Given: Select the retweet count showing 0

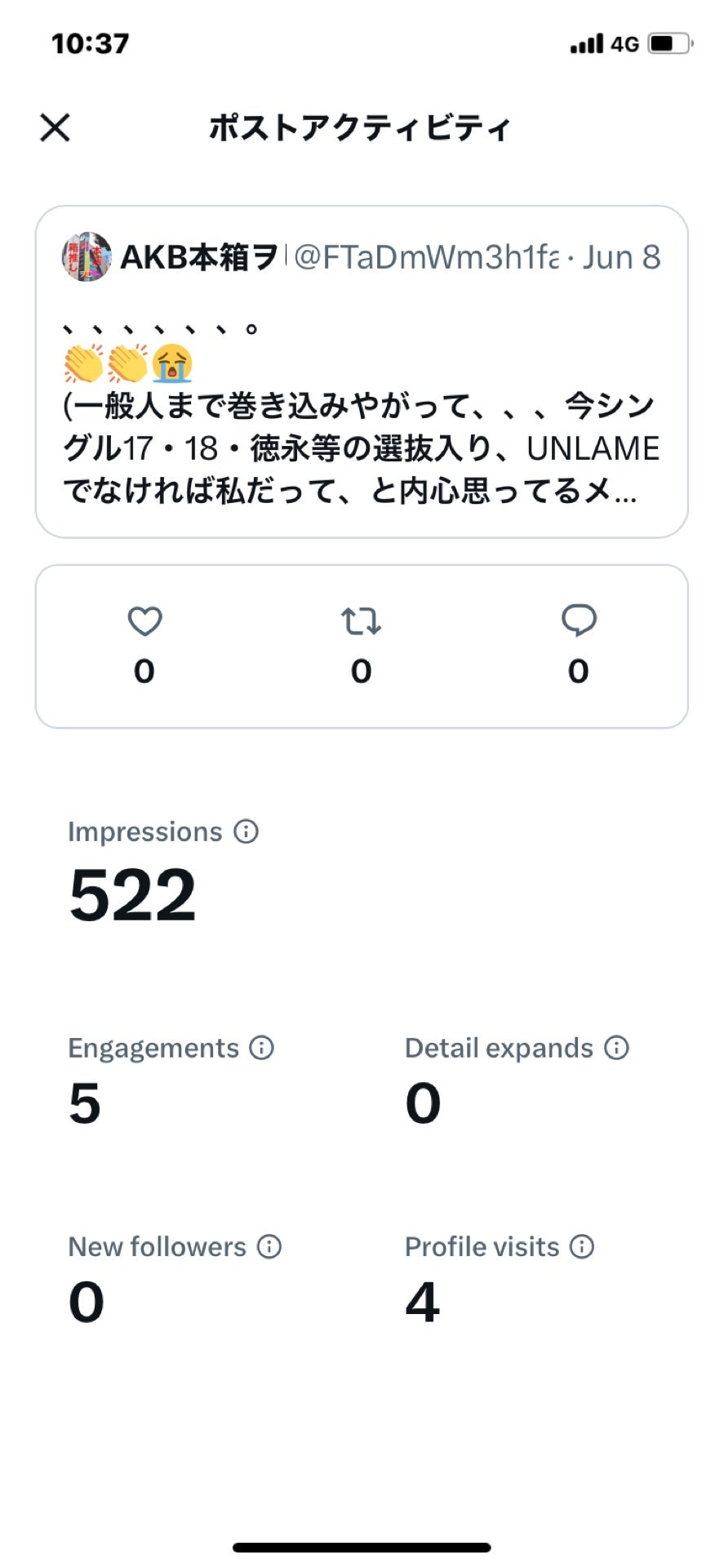Looking at the screenshot, I should tap(362, 671).
